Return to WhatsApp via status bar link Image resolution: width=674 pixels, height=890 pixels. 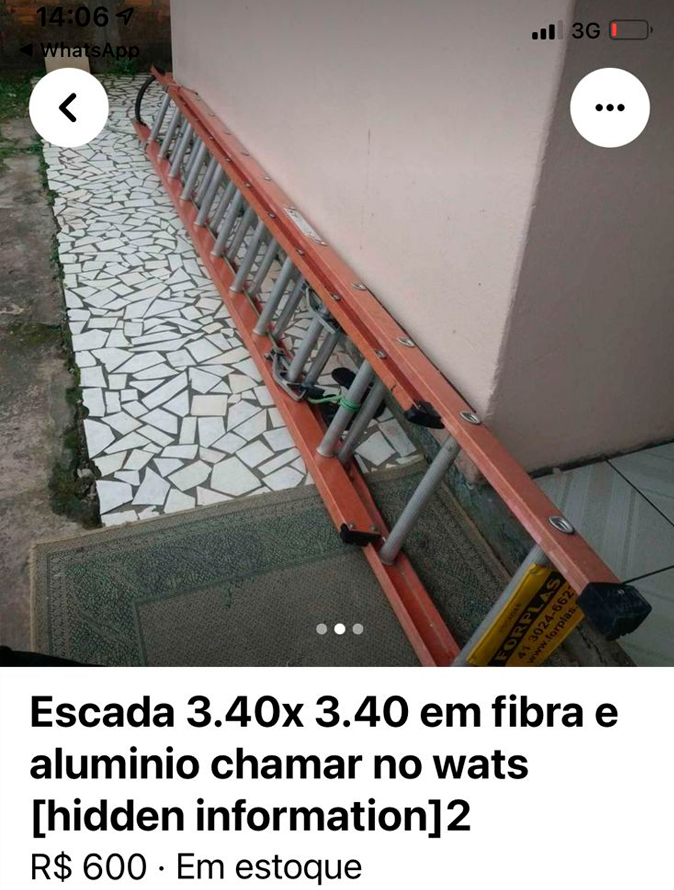click(x=80, y=50)
